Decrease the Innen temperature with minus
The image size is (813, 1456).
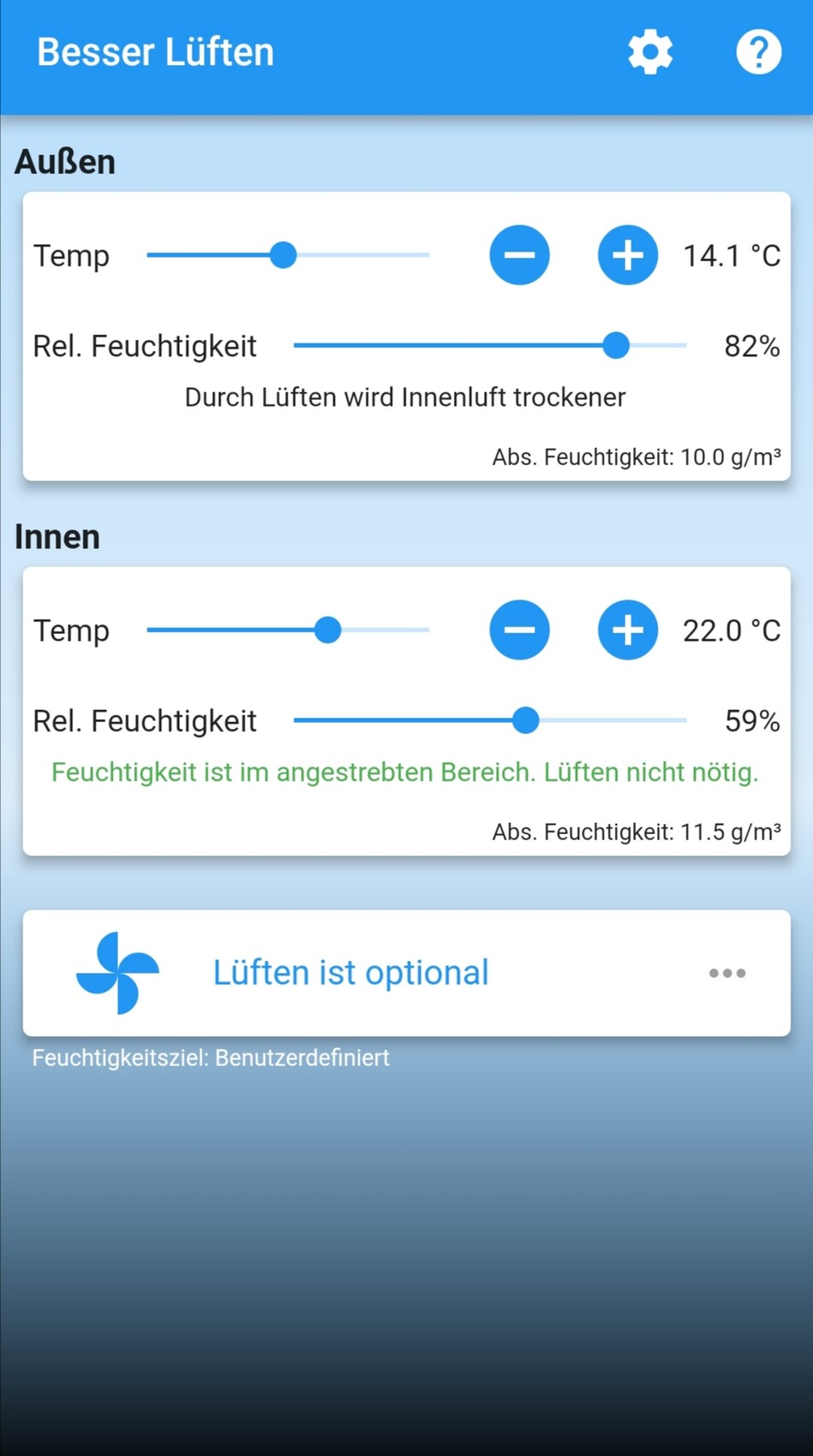pyautogui.click(x=519, y=630)
